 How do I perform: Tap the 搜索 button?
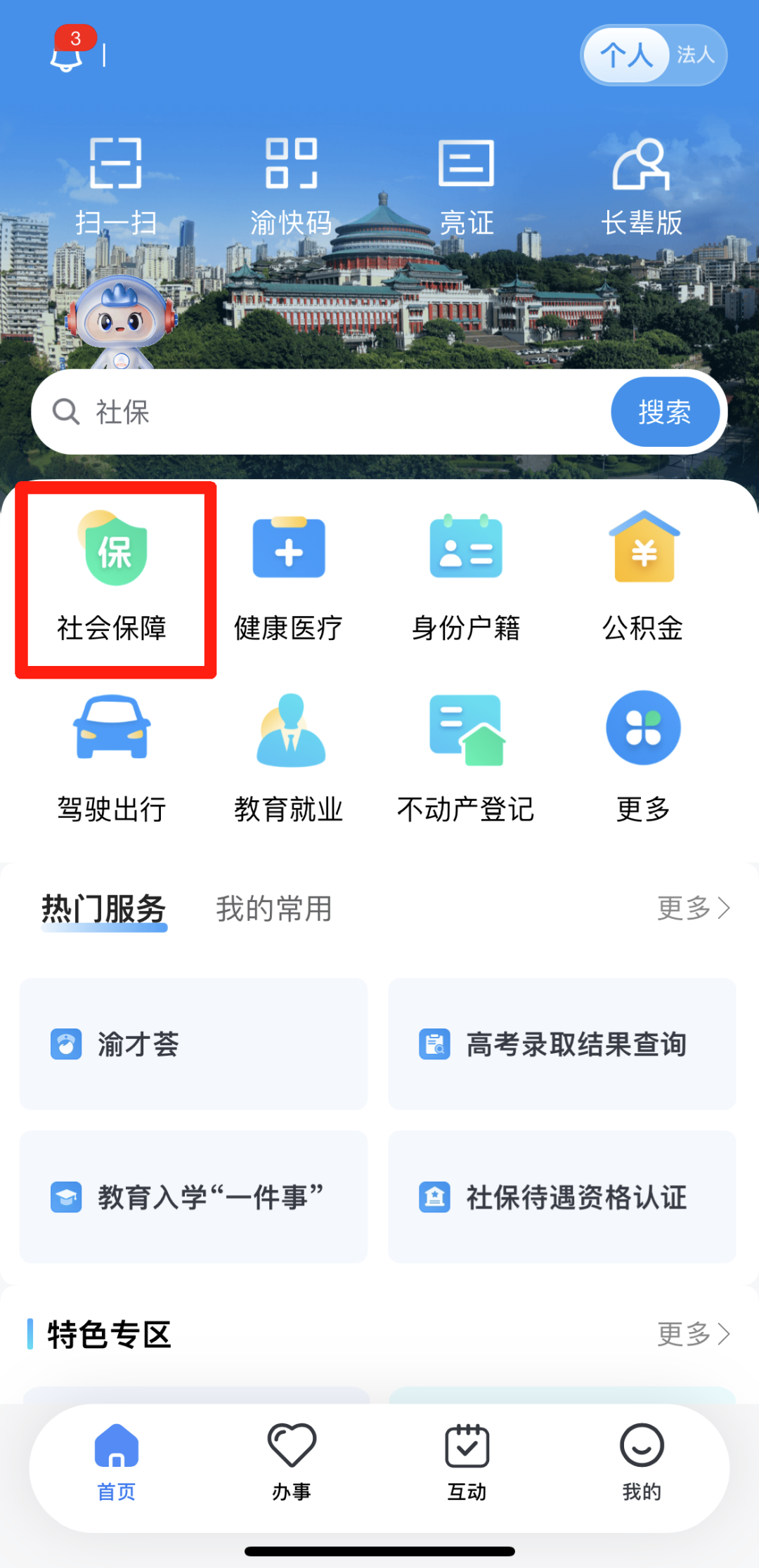tap(665, 412)
